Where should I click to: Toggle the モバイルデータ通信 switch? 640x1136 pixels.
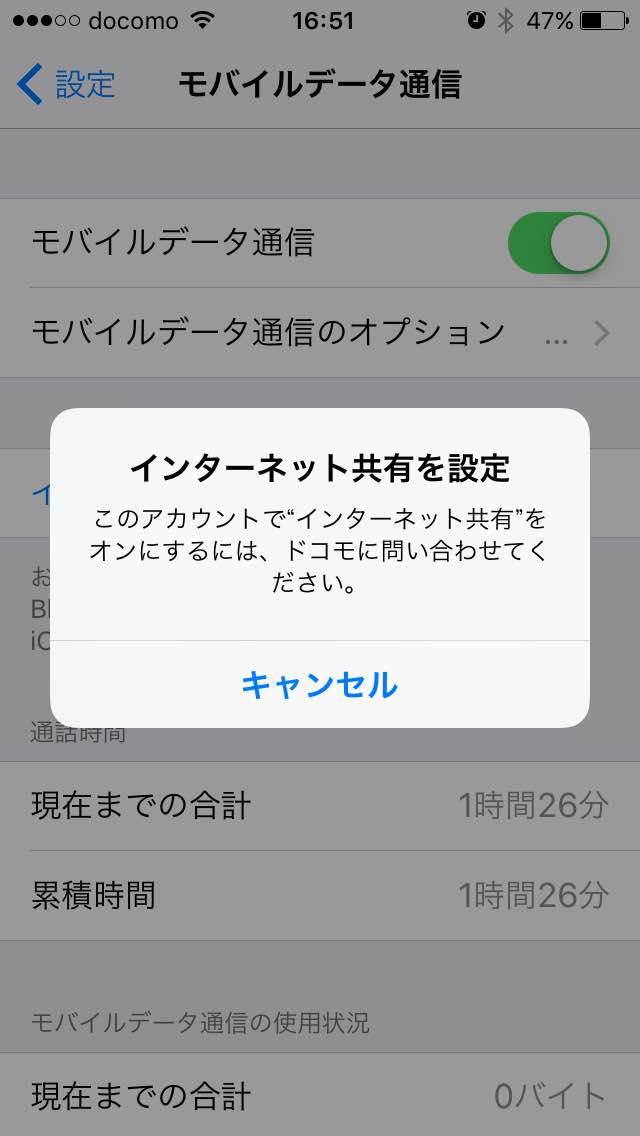pos(558,243)
